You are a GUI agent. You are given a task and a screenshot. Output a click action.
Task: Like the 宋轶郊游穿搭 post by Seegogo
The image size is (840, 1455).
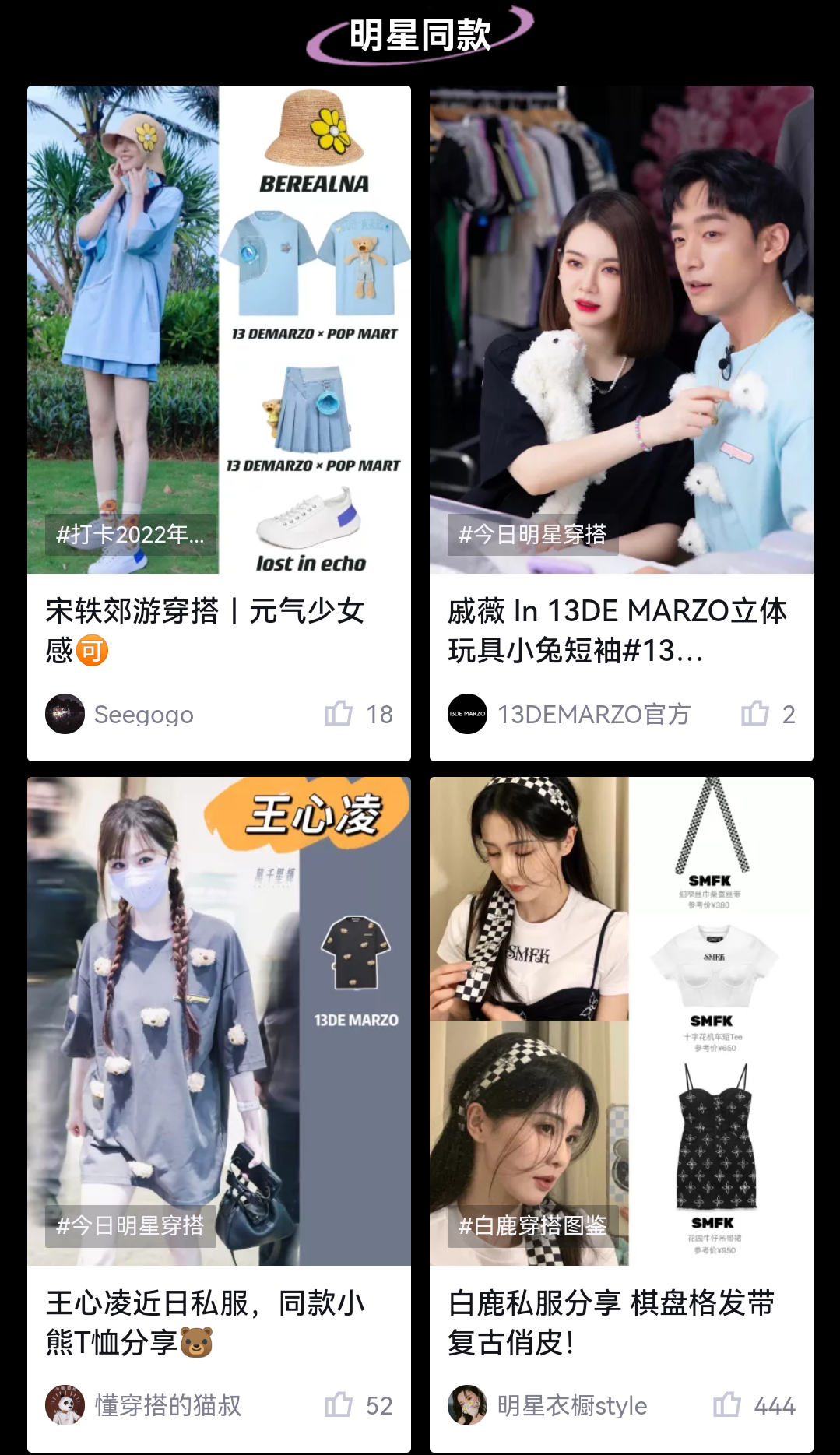coord(339,713)
